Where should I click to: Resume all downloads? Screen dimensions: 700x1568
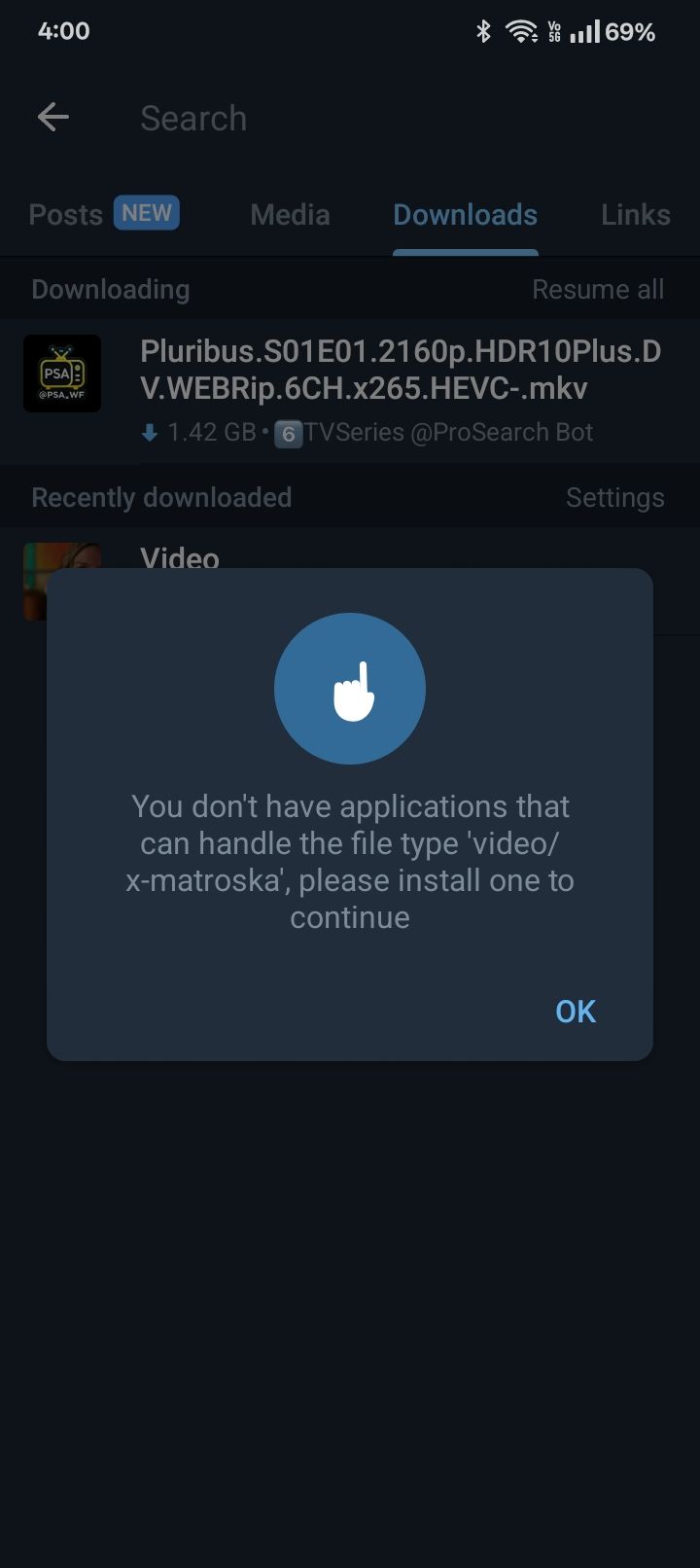pos(597,289)
